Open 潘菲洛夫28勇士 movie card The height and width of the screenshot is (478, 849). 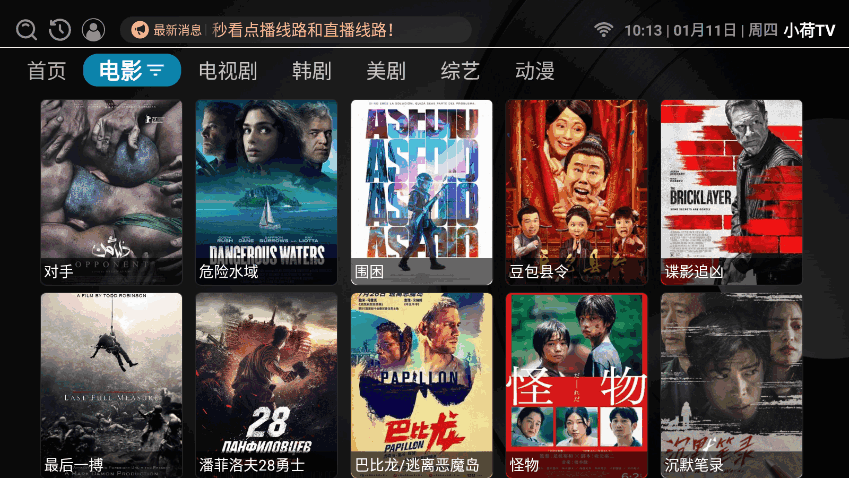click(266, 385)
